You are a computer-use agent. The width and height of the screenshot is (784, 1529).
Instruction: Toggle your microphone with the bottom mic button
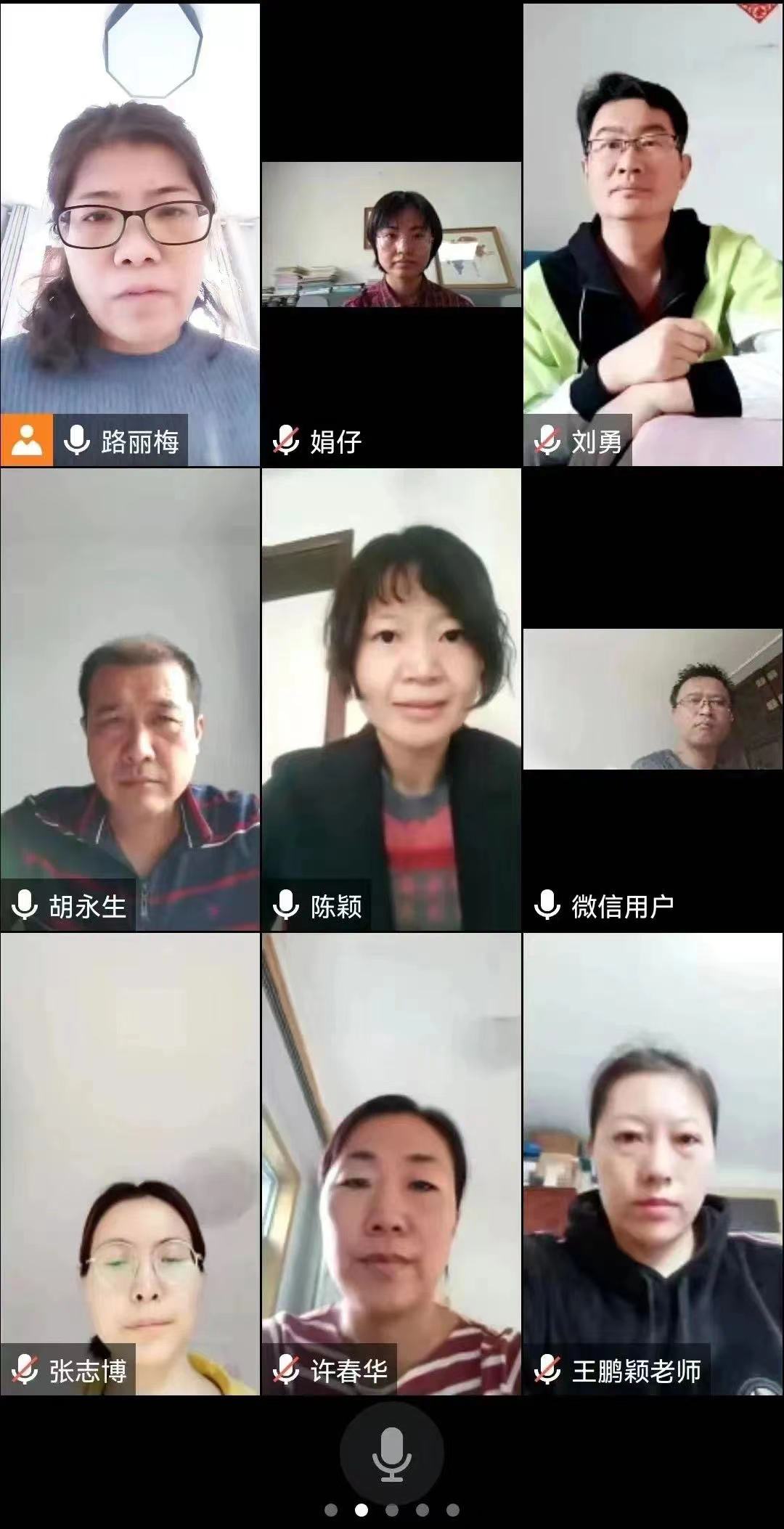coord(391,1453)
